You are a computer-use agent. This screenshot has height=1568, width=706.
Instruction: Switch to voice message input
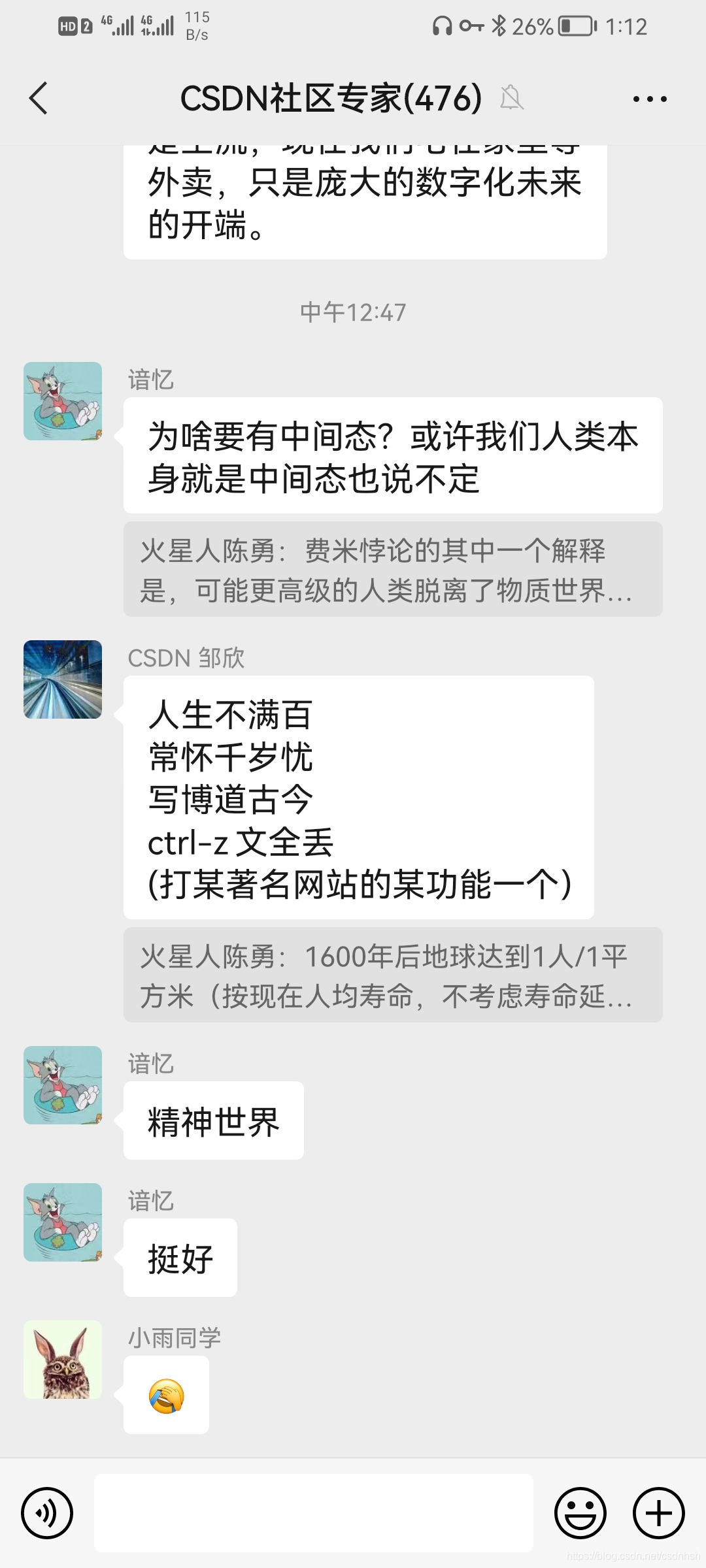[x=46, y=1512]
